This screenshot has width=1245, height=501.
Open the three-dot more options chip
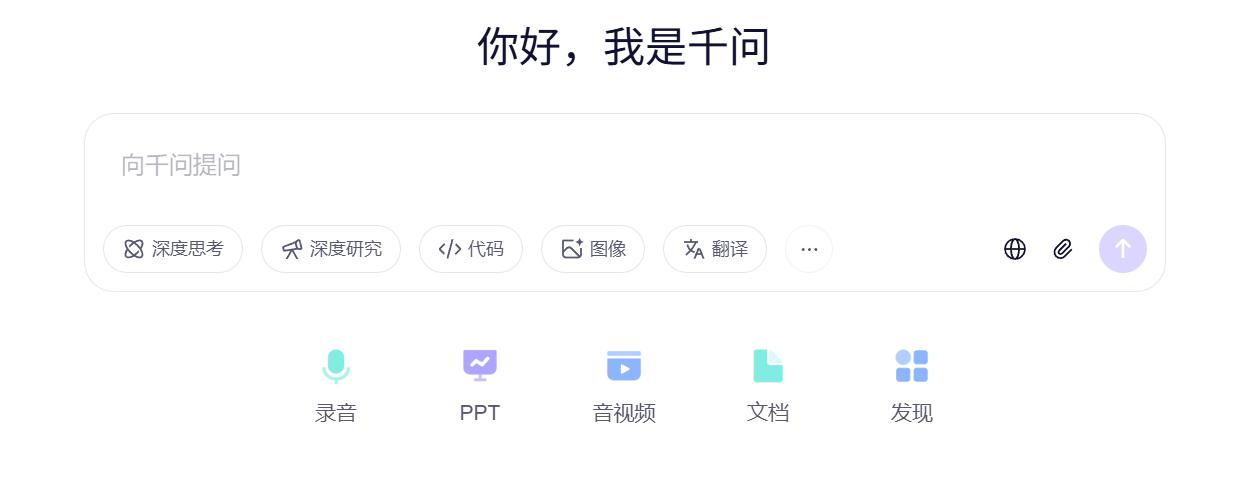click(809, 249)
